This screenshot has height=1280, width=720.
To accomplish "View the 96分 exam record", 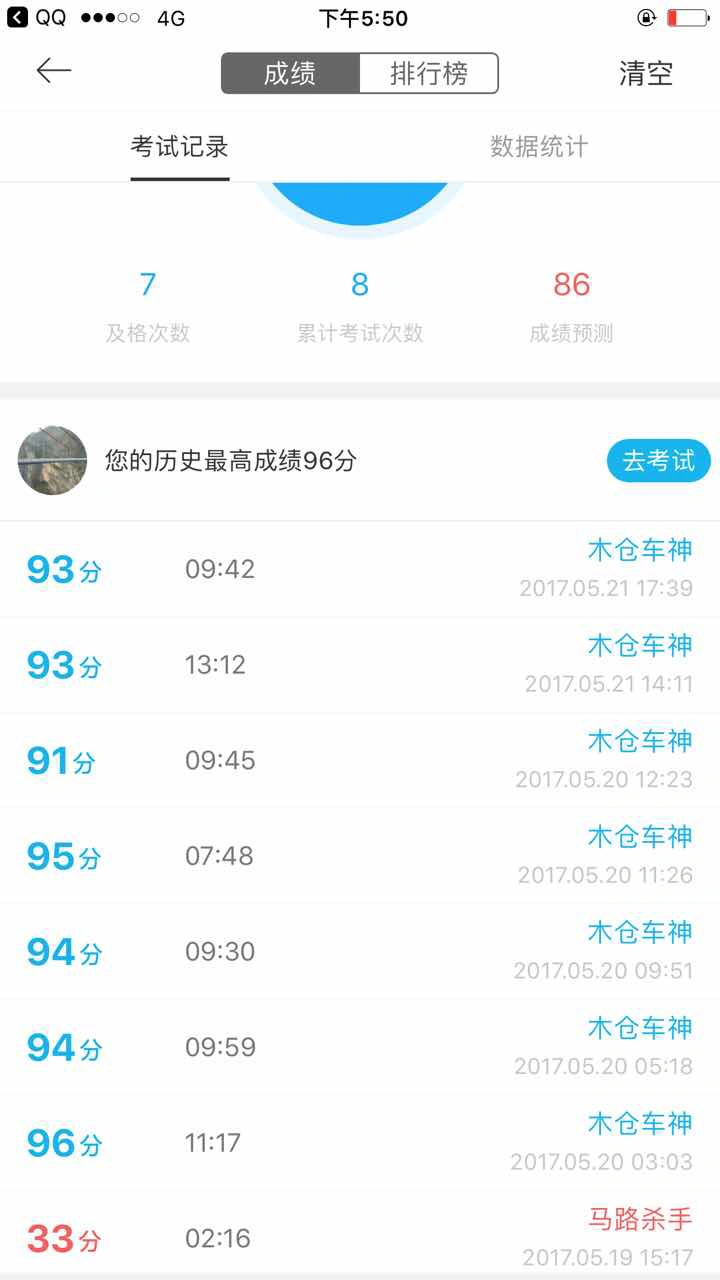I will [x=360, y=1143].
